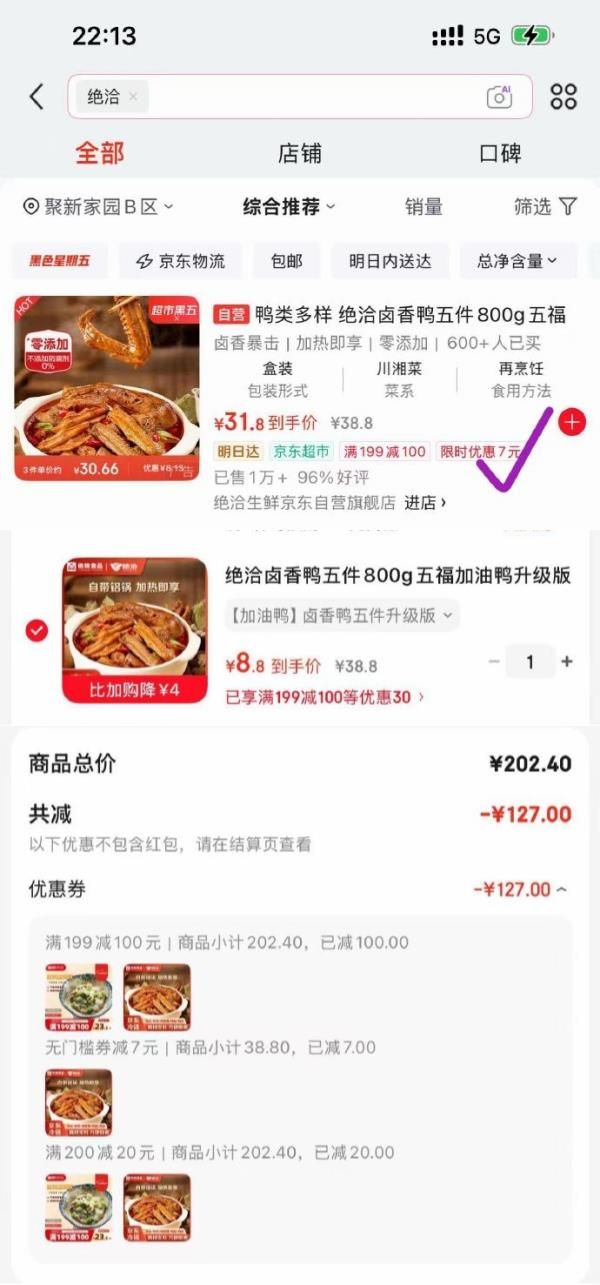This screenshot has height=1285, width=600.
Task: Open the four-dot layout menu icon
Action: [564, 96]
